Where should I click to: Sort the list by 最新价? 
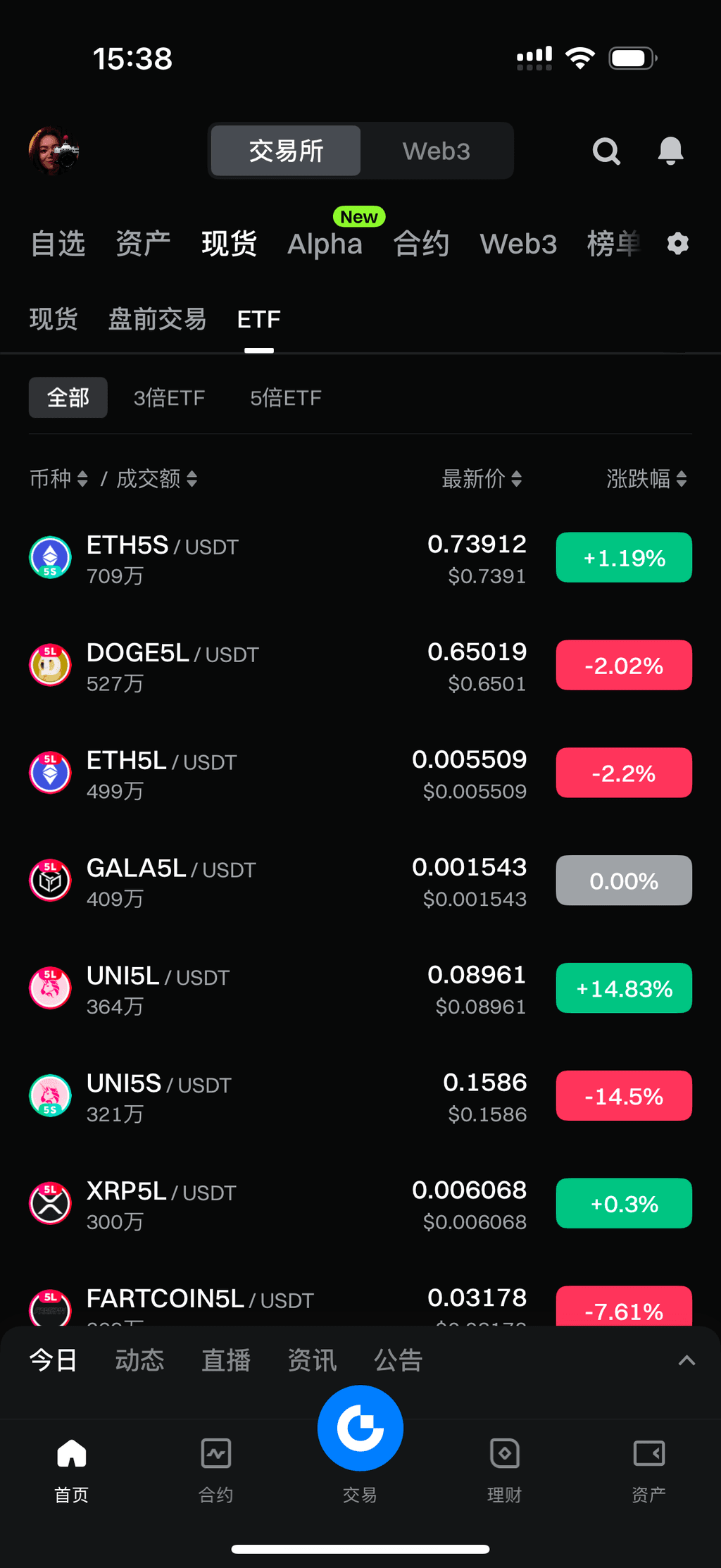pos(482,479)
